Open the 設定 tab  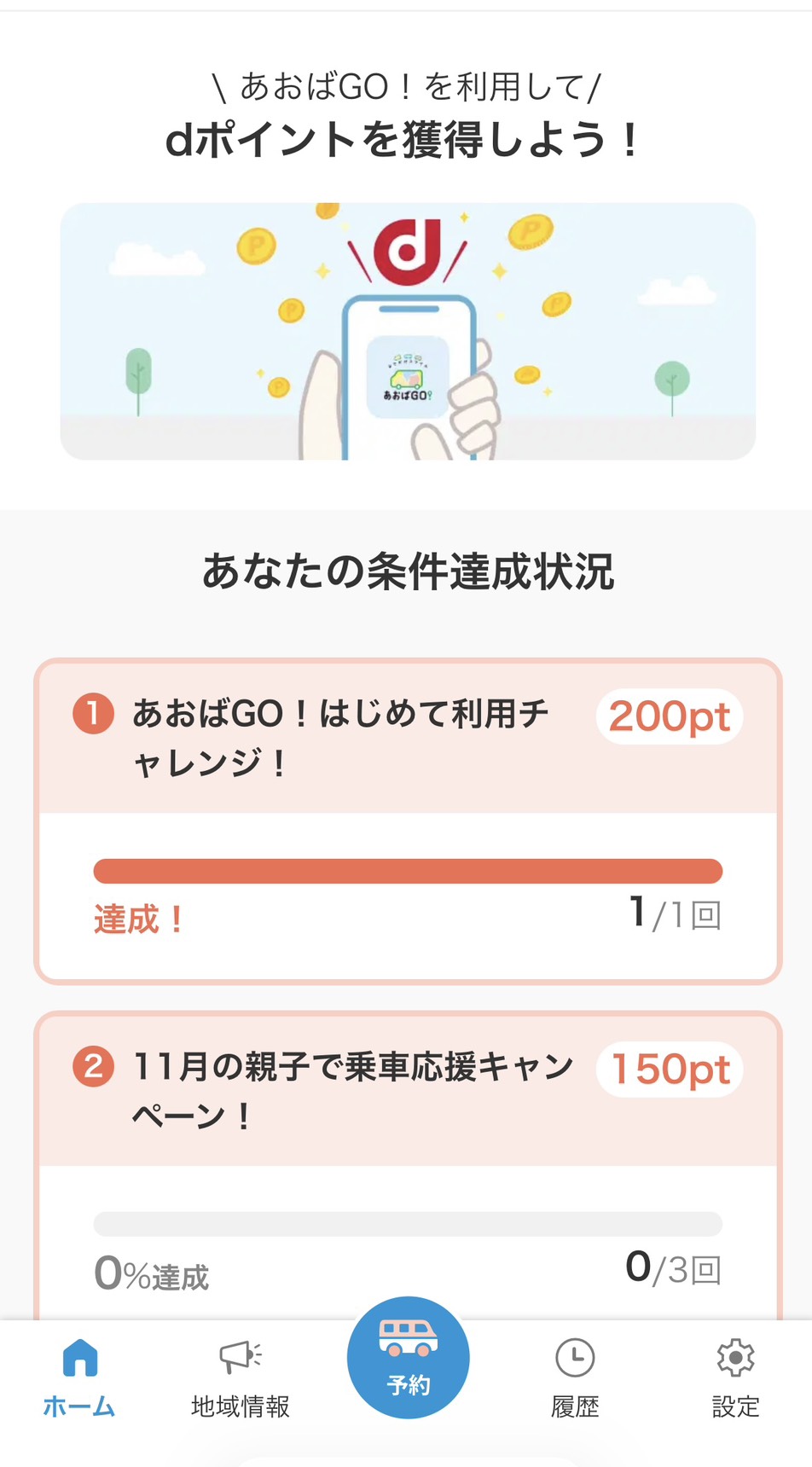(x=735, y=1377)
